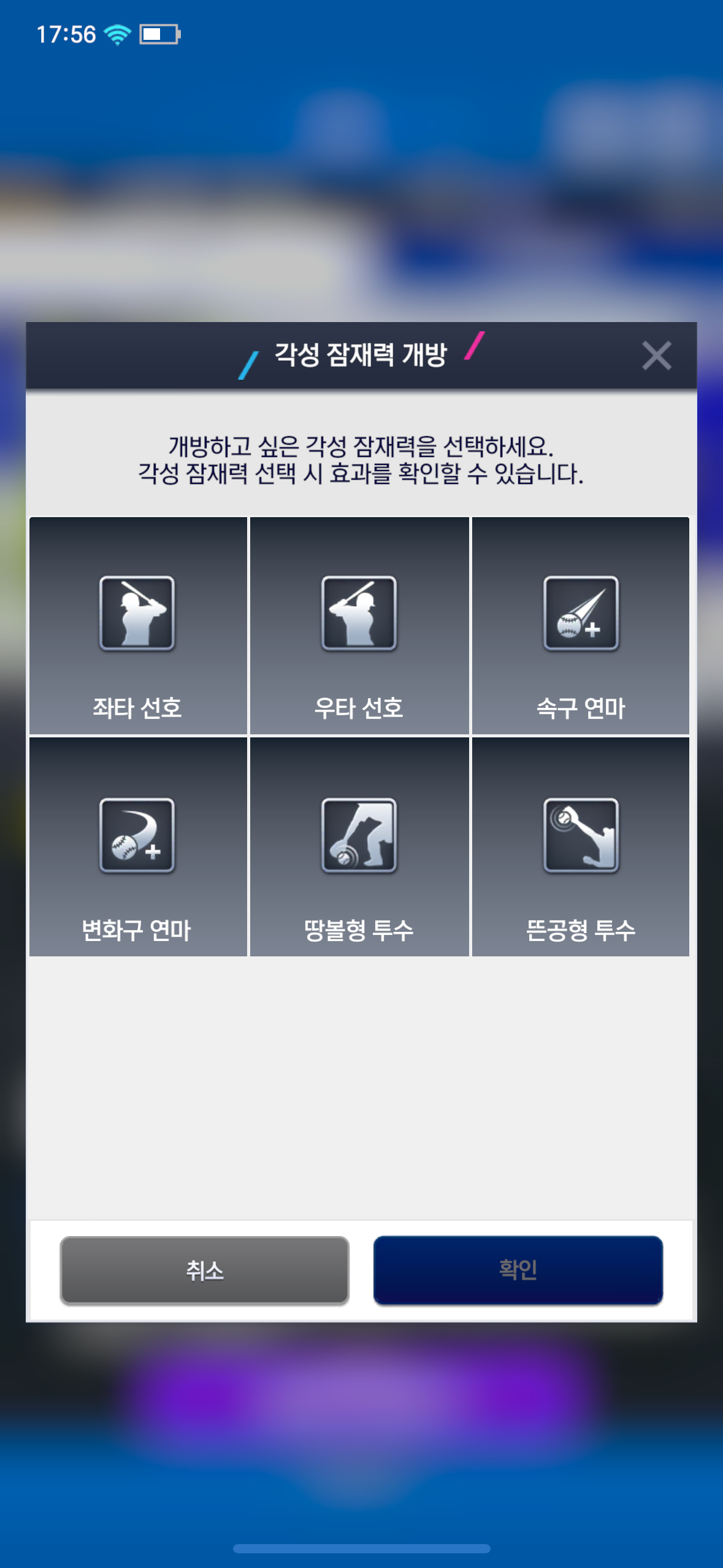Screen dimensions: 723x1568
Task: Choose the 땅볼형 투수 potential
Action: [359, 847]
